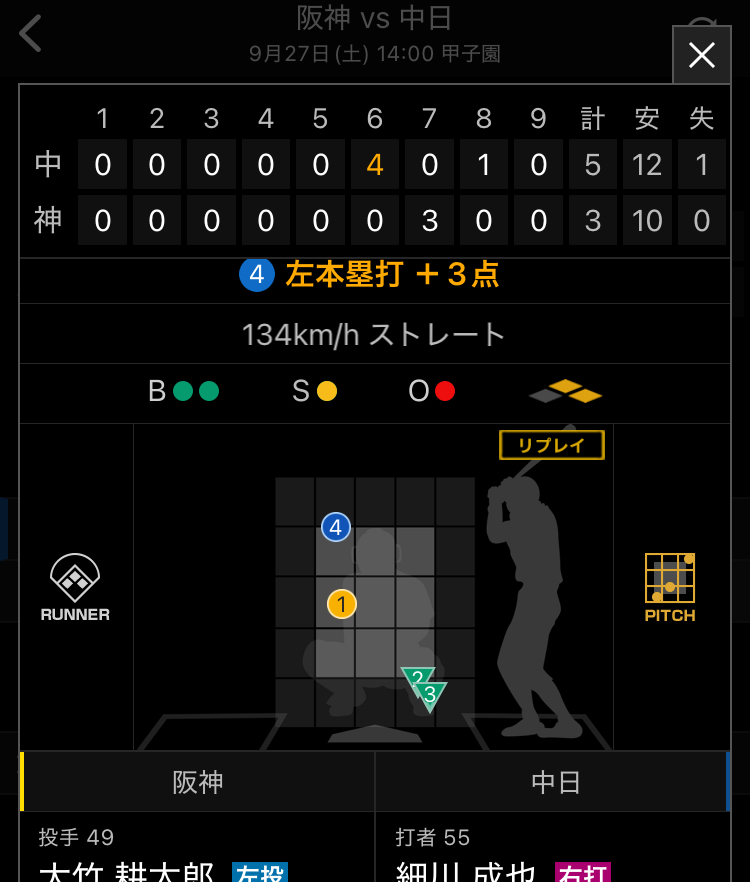Play the リプレイ replay
The height and width of the screenshot is (882, 750).
(x=551, y=445)
